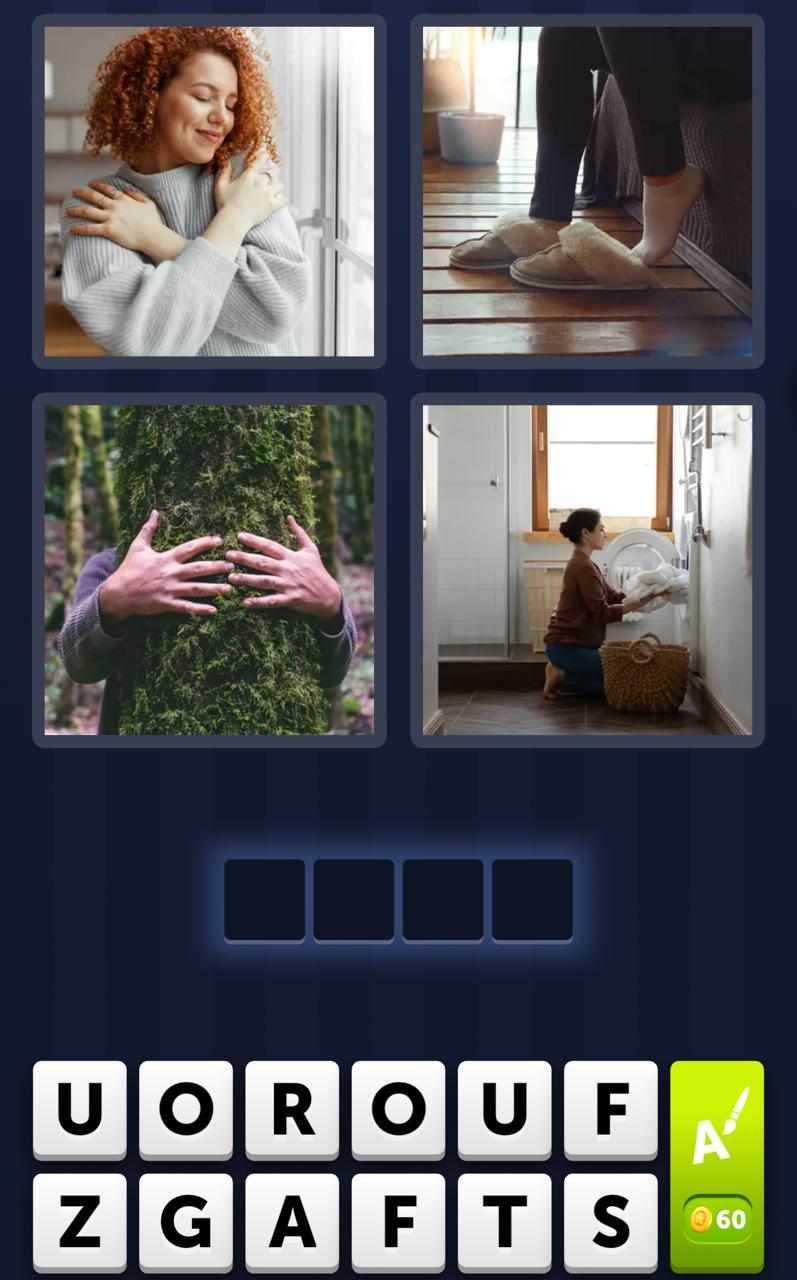Tap the second letter O tile
This screenshot has height=1280, width=797.
coord(398,1108)
